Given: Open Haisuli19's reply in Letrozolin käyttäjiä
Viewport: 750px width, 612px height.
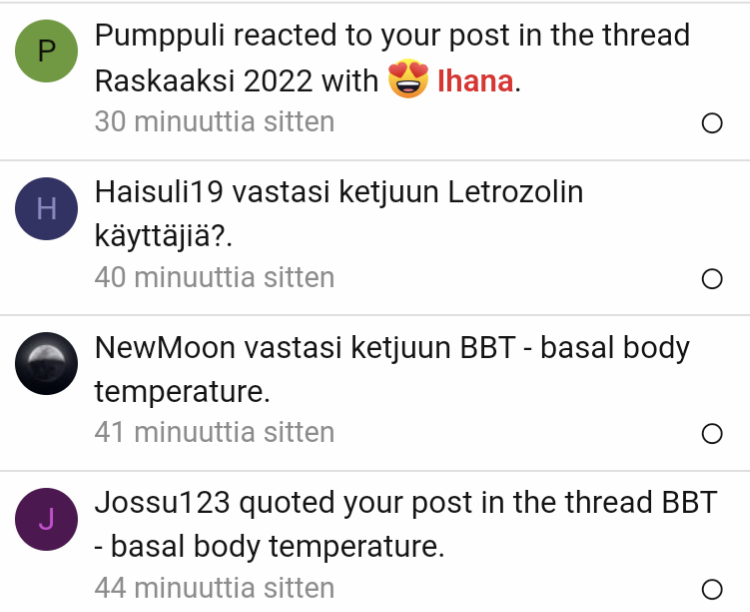Looking at the screenshot, I should point(338,211).
